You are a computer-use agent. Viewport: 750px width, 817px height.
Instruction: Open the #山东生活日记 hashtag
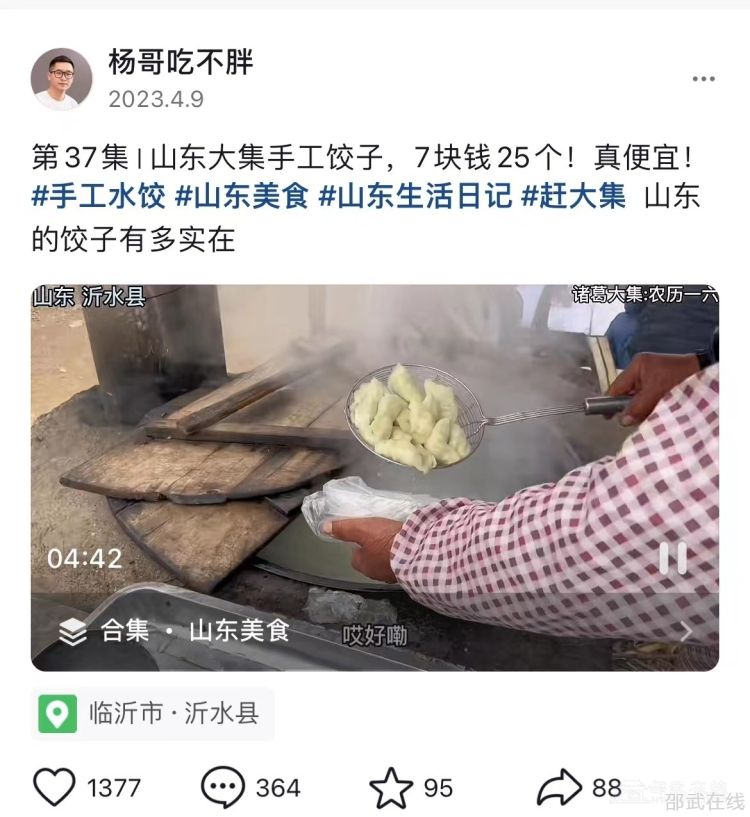pos(414,196)
